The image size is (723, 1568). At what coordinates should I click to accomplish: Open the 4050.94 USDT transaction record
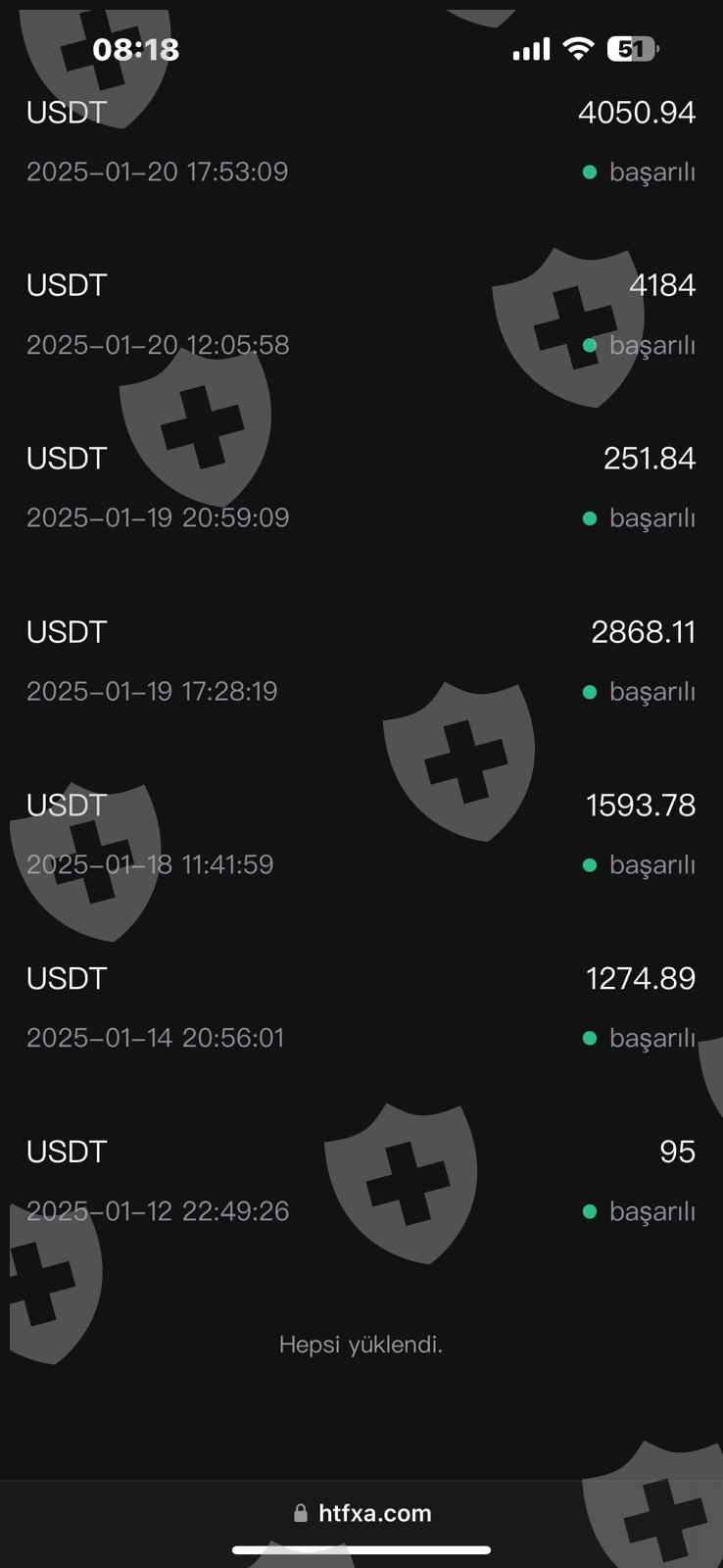click(361, 141)
